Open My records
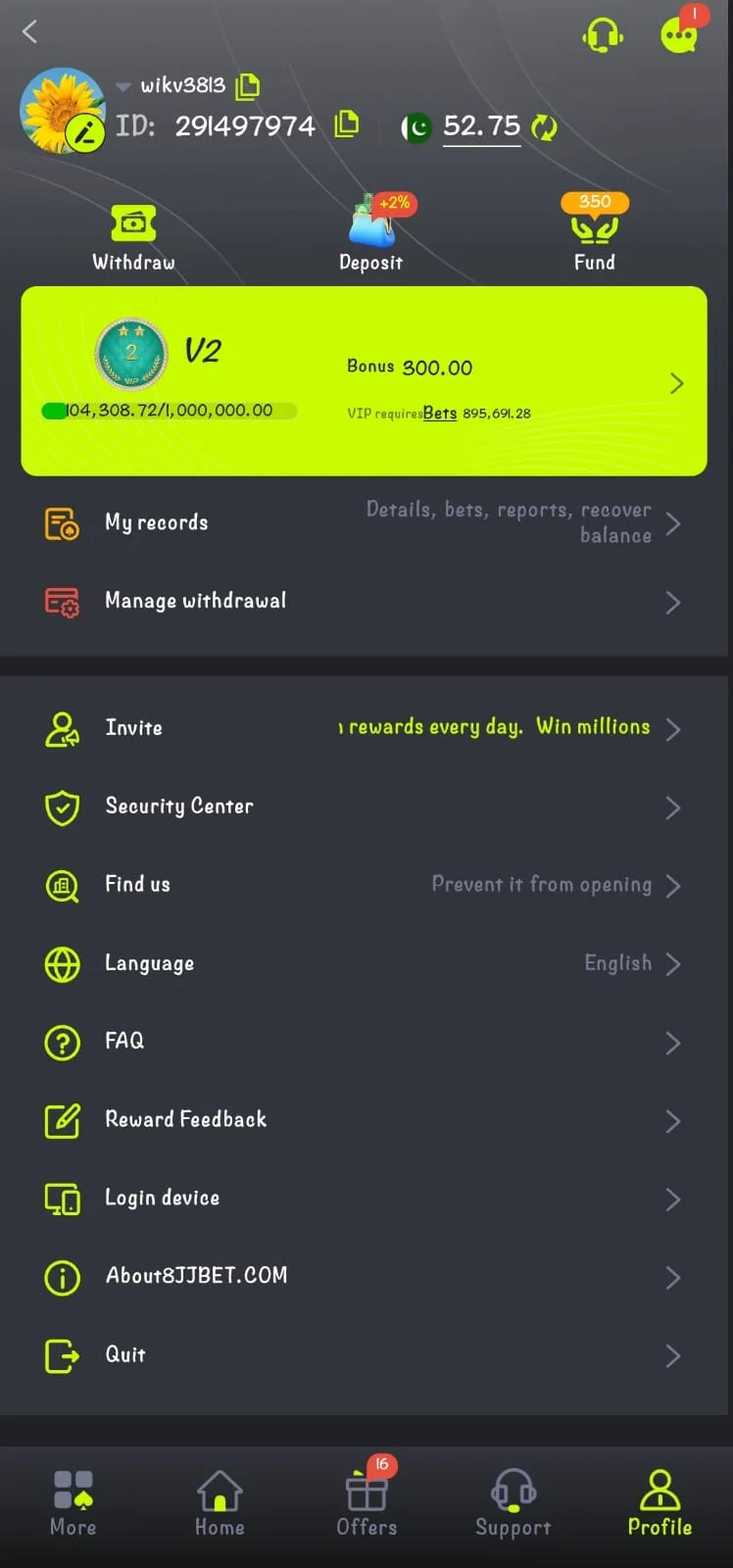 (x=364, y=522)
